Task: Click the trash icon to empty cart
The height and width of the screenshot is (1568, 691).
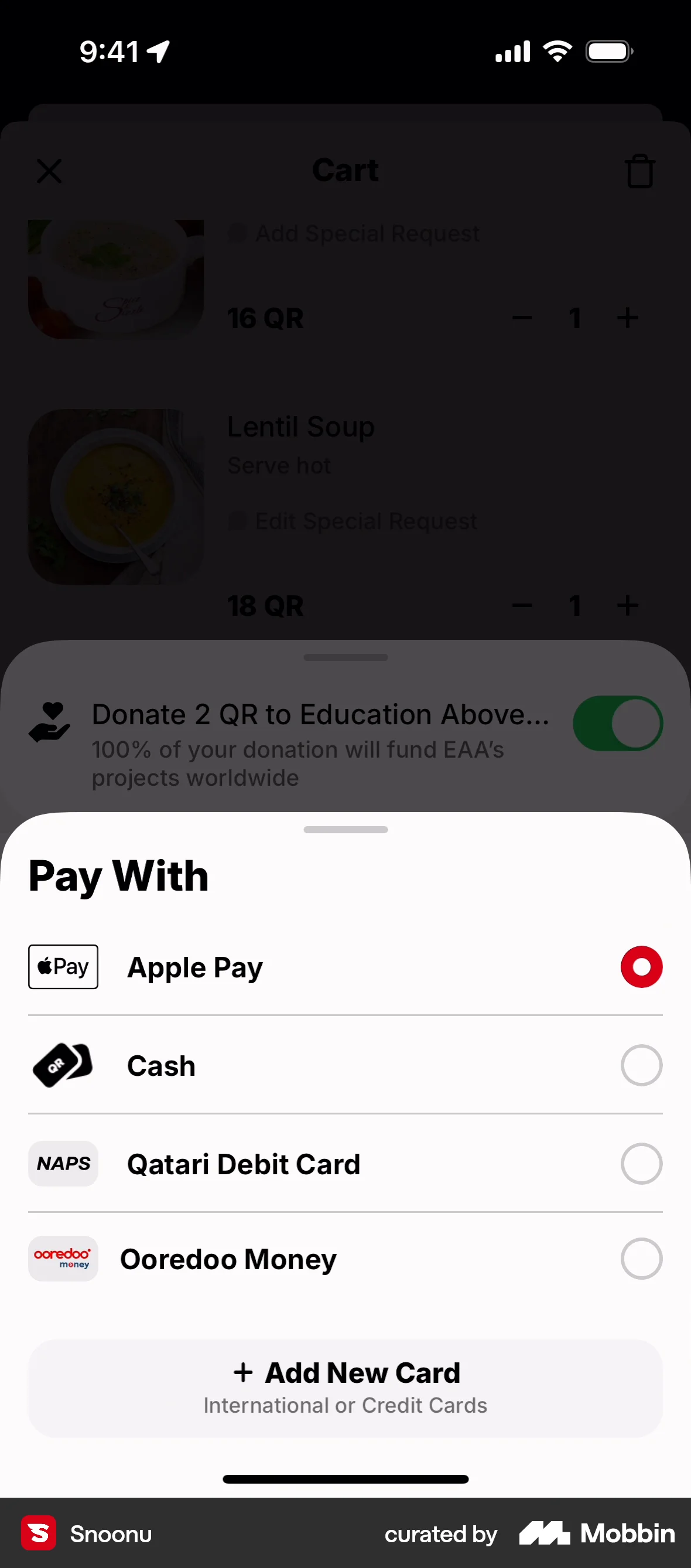Action: tap(639, 171)
